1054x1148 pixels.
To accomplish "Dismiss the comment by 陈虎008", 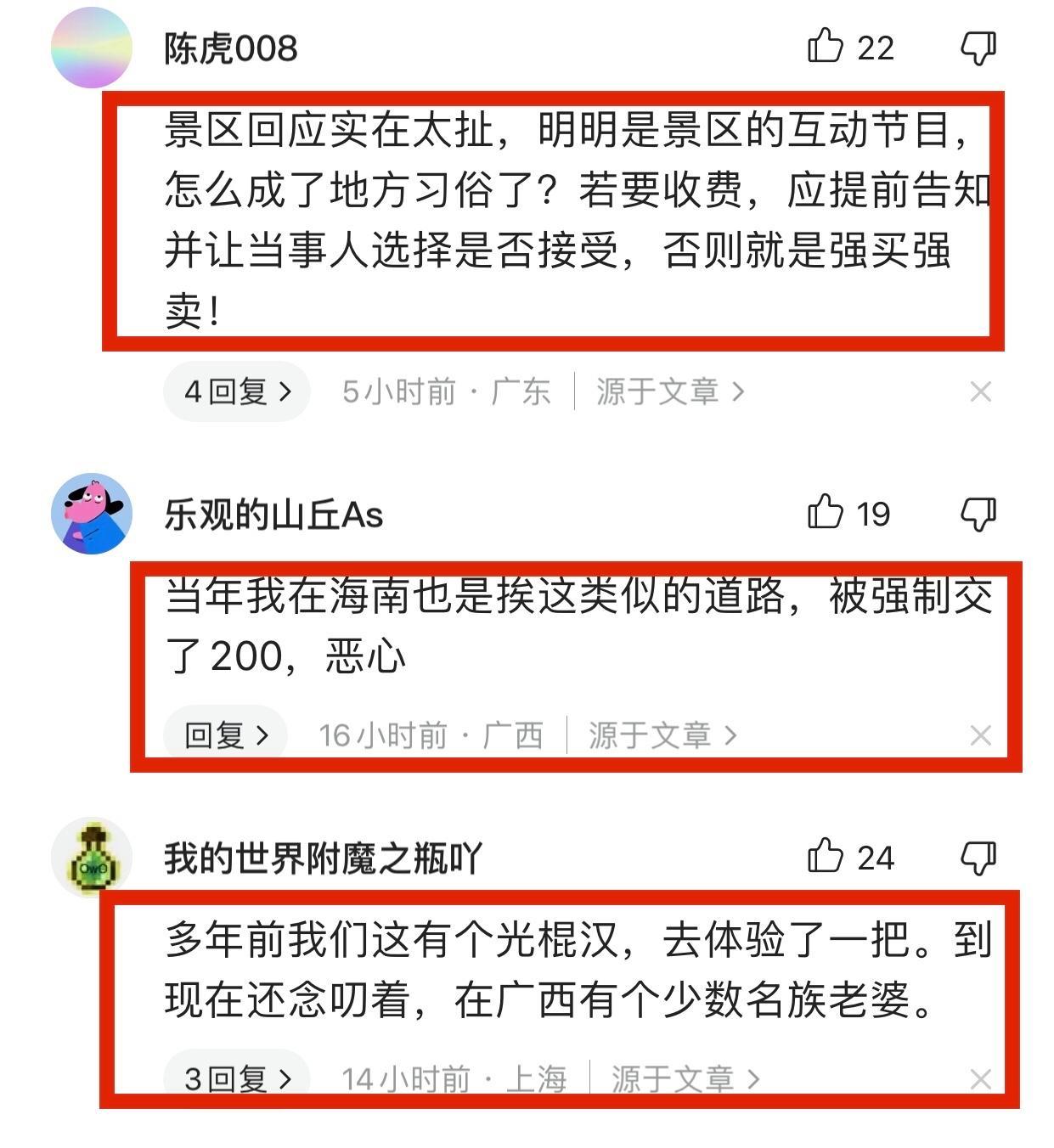I will 980,391.
